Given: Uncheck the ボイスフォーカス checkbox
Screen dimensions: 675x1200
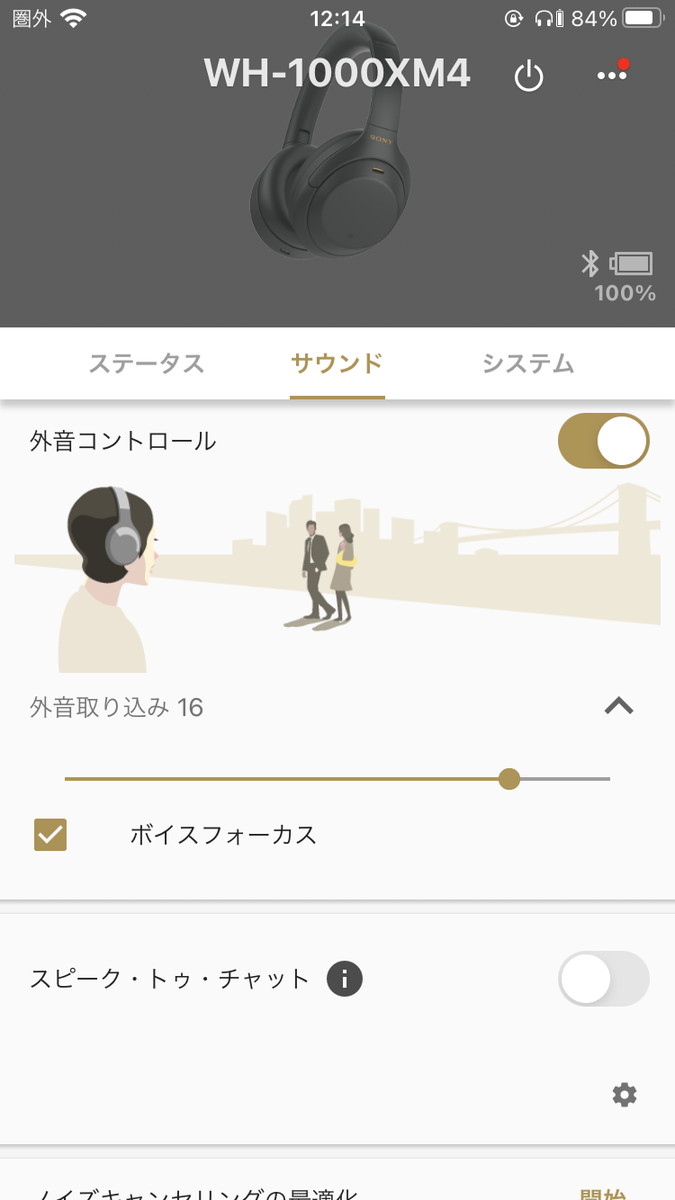Looking at the screenshot, I should [x=50, y=835].
